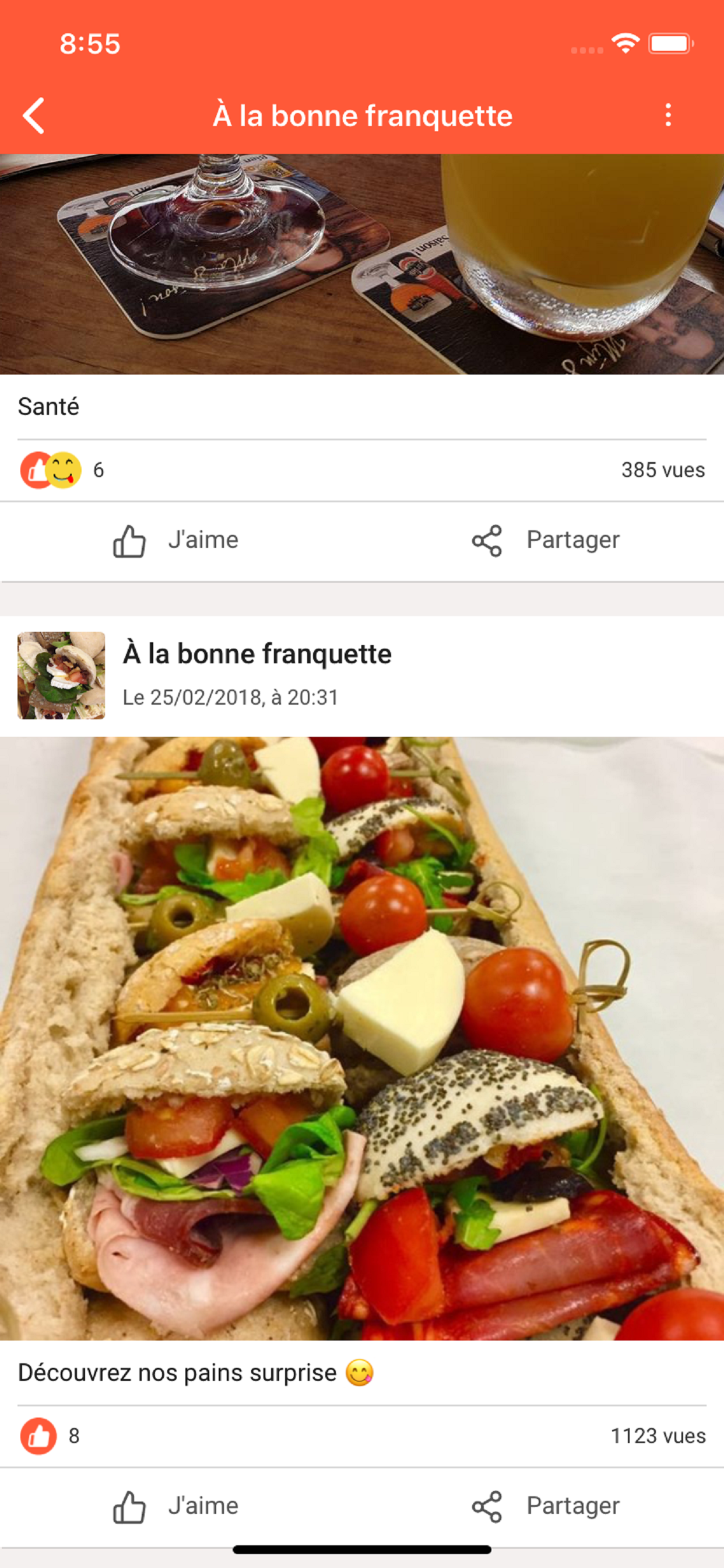This screenshot has width=724, height=1568.
Task: Share the pains surprise post via Partager
Action: [546, 1506]
